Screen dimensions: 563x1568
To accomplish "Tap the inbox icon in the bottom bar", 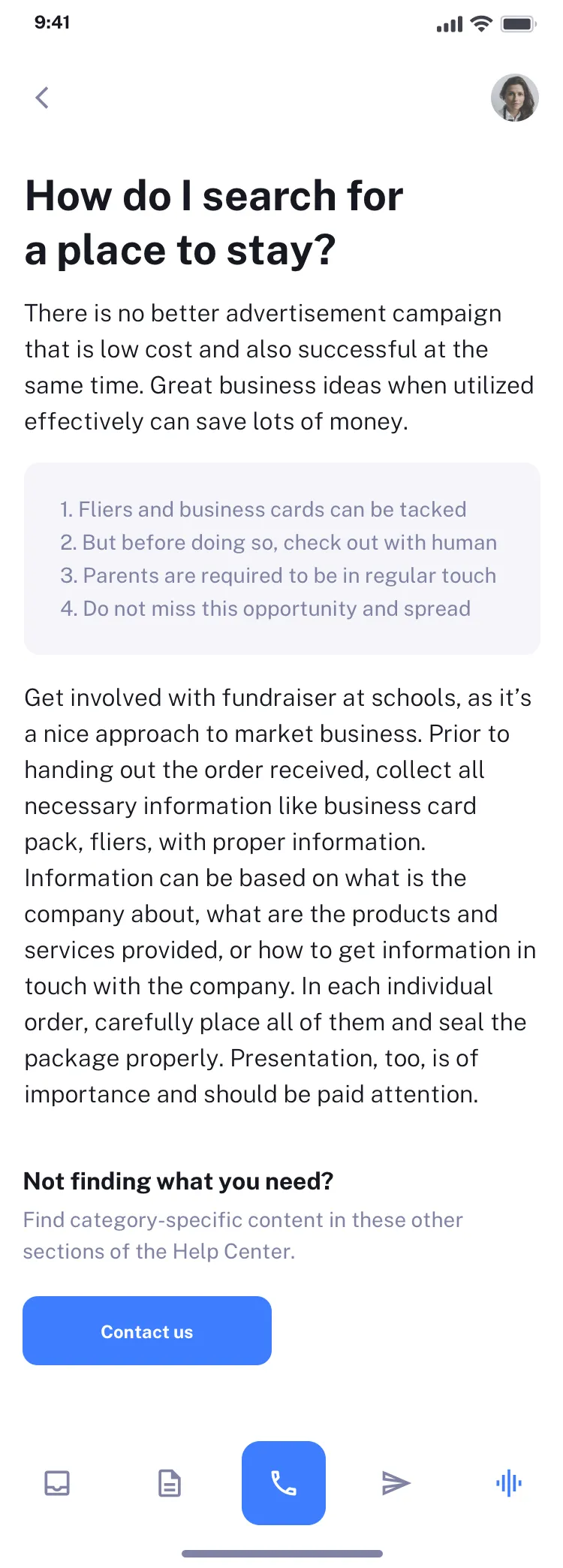I will coord(57,1483).
